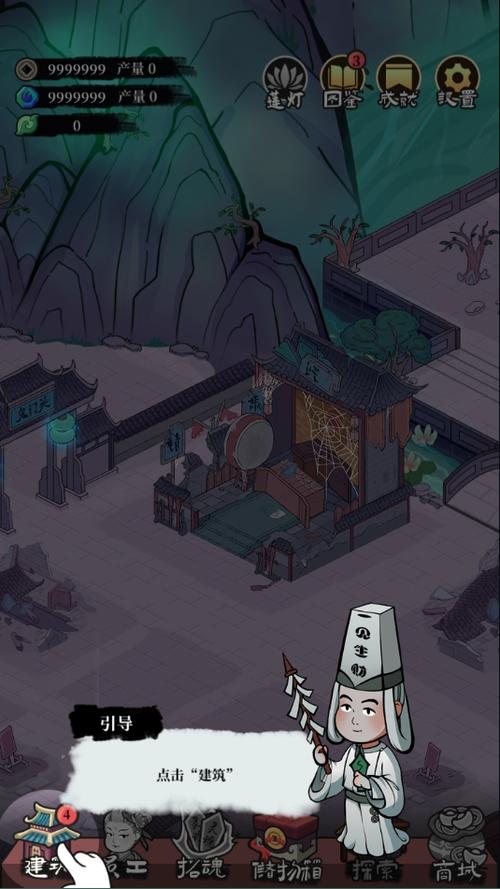
Task: Open the 图鉴 book with badge 3
Action: tap(342, 82)
